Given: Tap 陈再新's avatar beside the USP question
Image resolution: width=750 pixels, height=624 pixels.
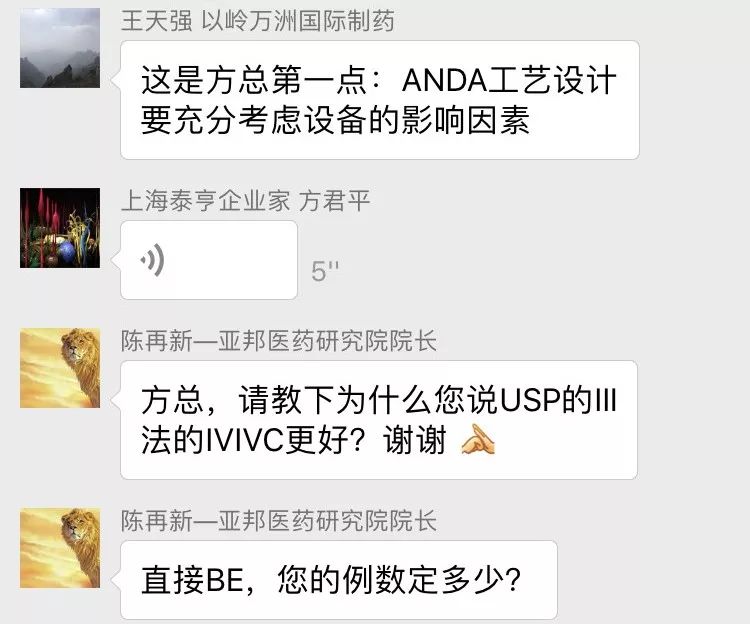Looking at the screenshot, I should (x=60, y=368).
